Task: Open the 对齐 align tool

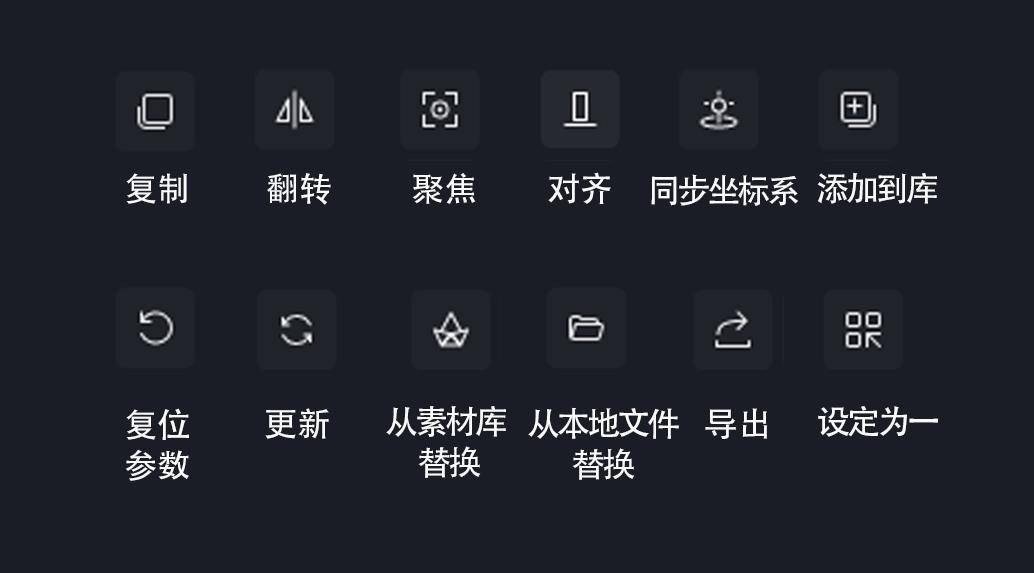Action: (580, 109)
